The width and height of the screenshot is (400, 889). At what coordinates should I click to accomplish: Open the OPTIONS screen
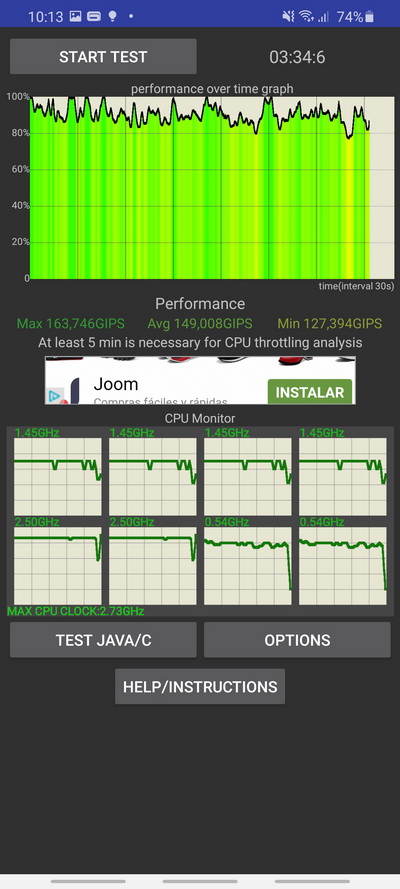pyautogui.click(x=297, y=640)
